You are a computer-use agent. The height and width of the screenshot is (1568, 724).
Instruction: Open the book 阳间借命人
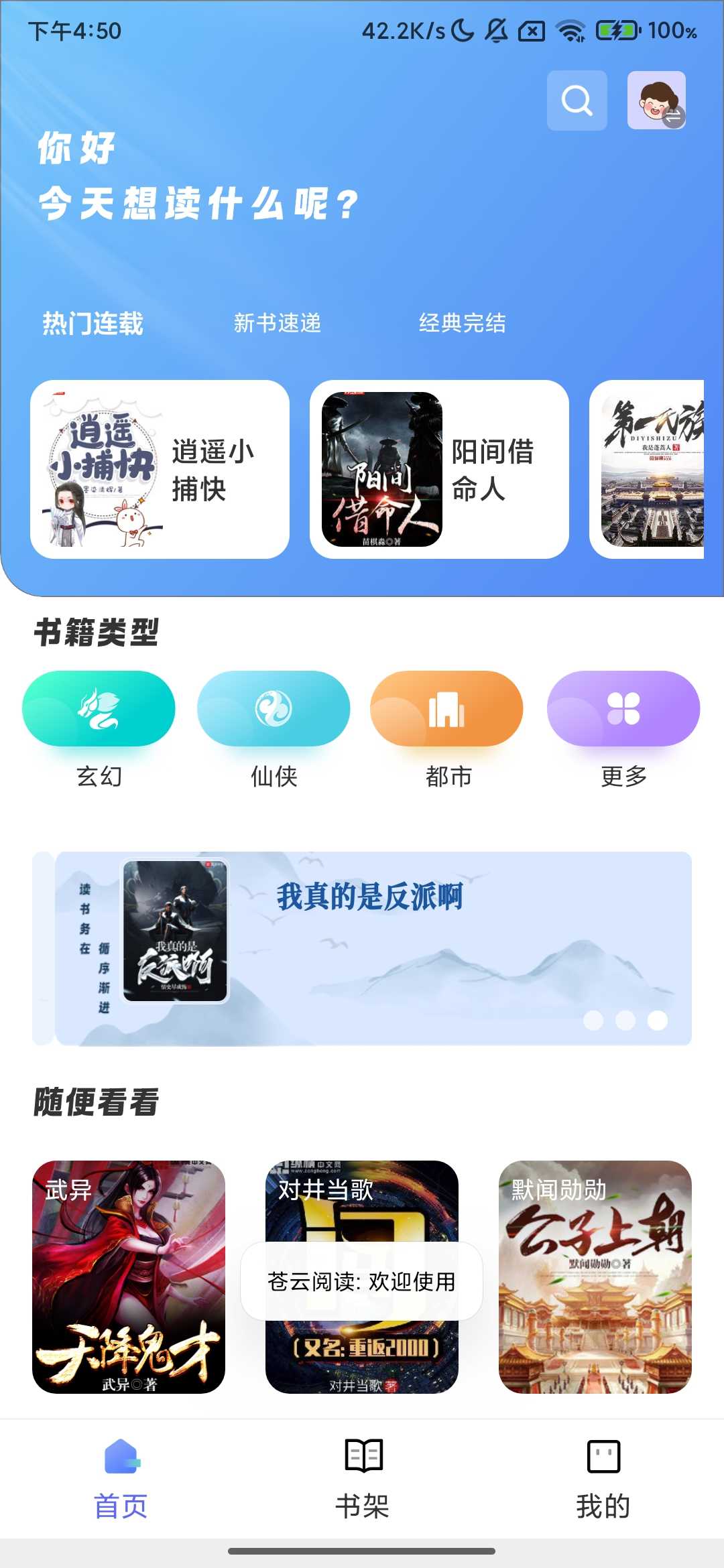(x=439, y=469)
